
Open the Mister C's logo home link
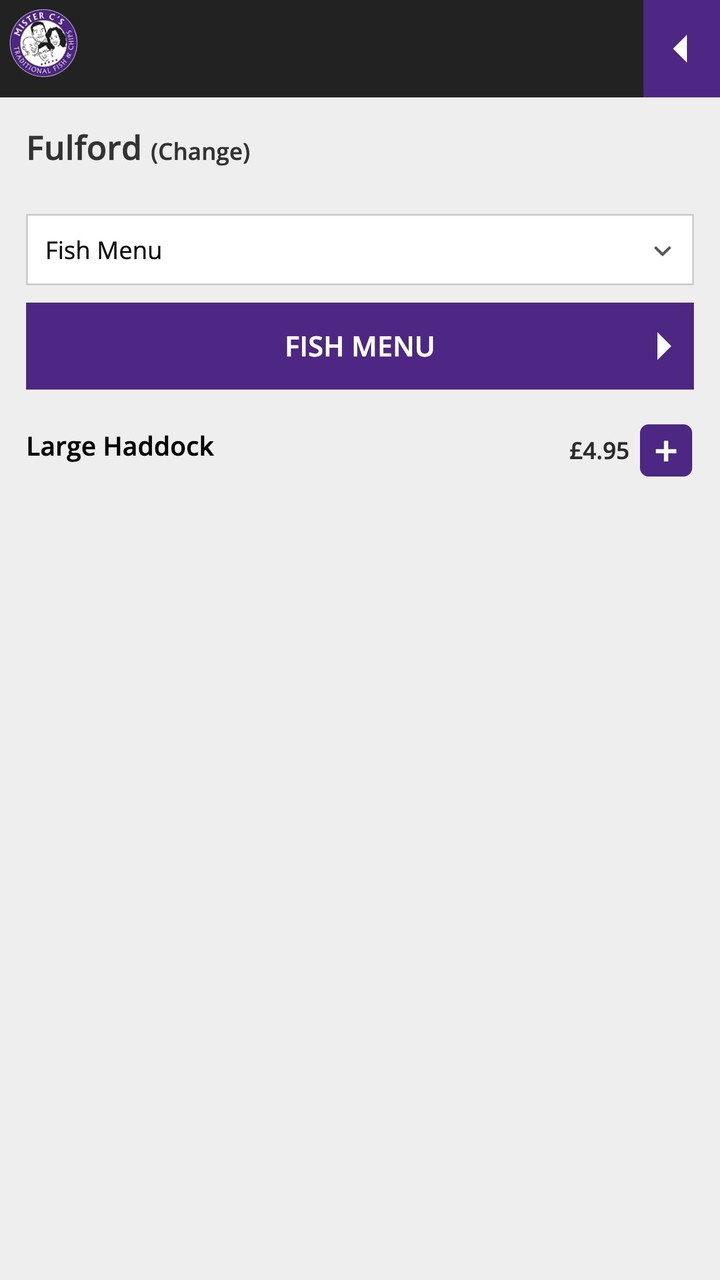pyautogui.click(x=43, y=43)
